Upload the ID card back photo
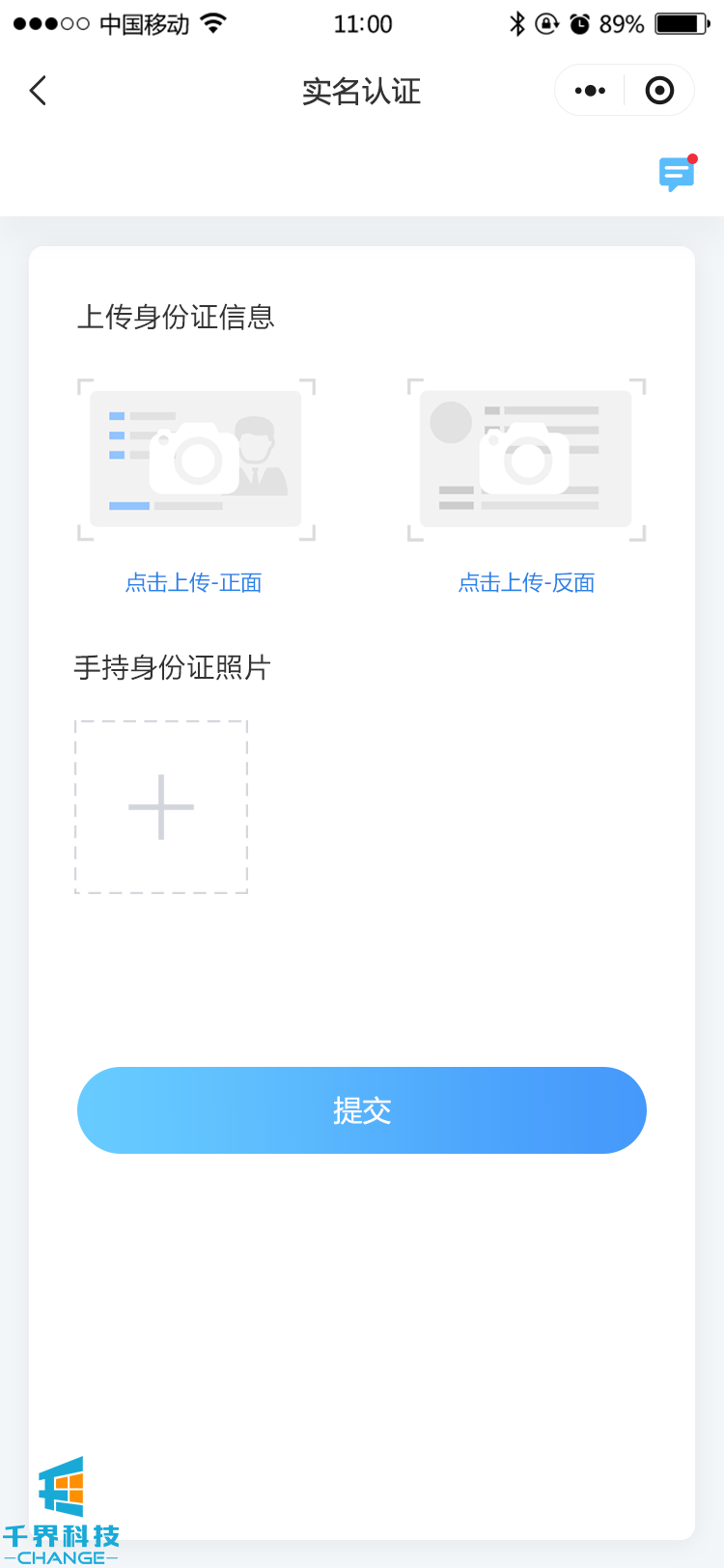The image size is (724, 1568). [x=526, y=460]
